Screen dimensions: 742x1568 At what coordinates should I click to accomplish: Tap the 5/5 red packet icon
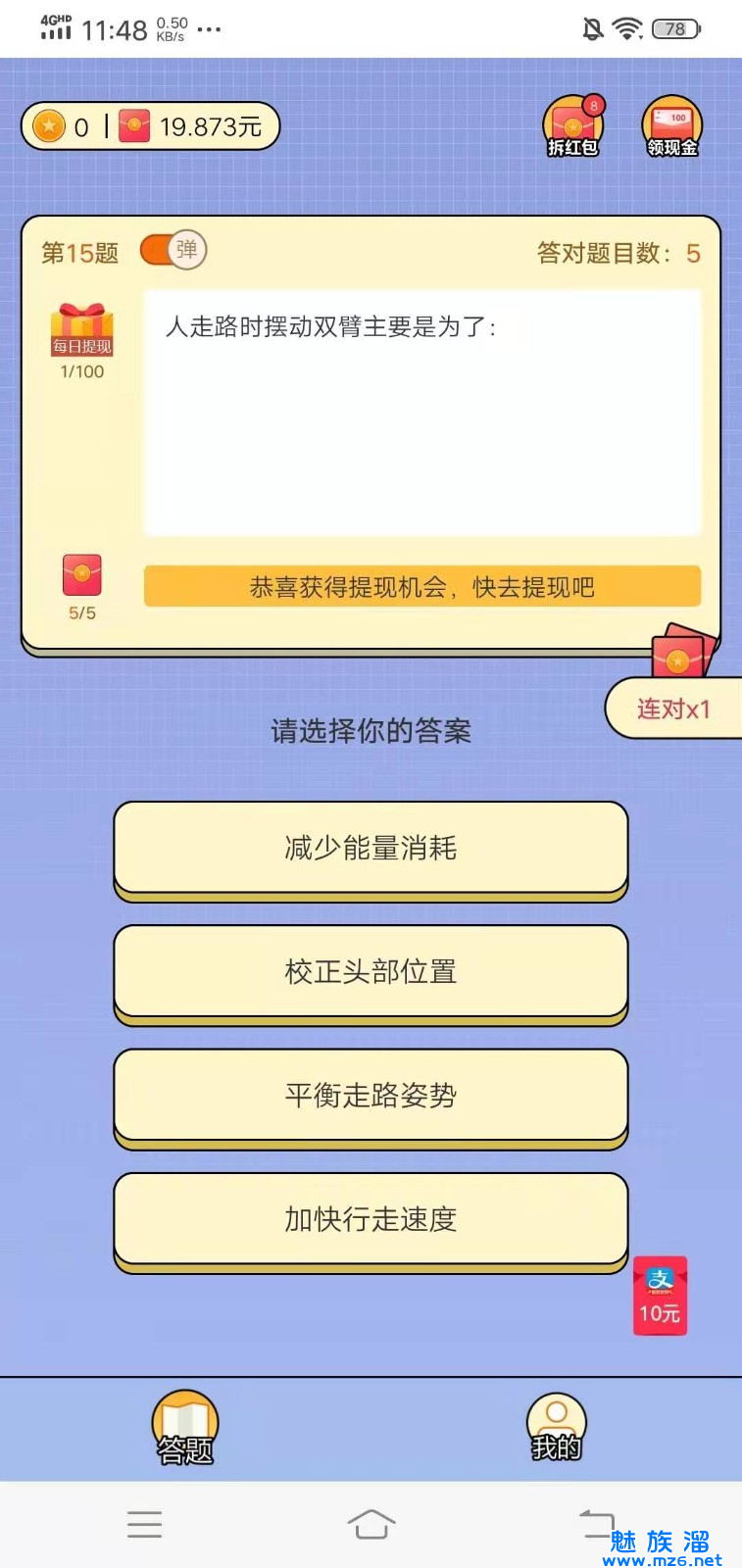[x=82, y=576]
